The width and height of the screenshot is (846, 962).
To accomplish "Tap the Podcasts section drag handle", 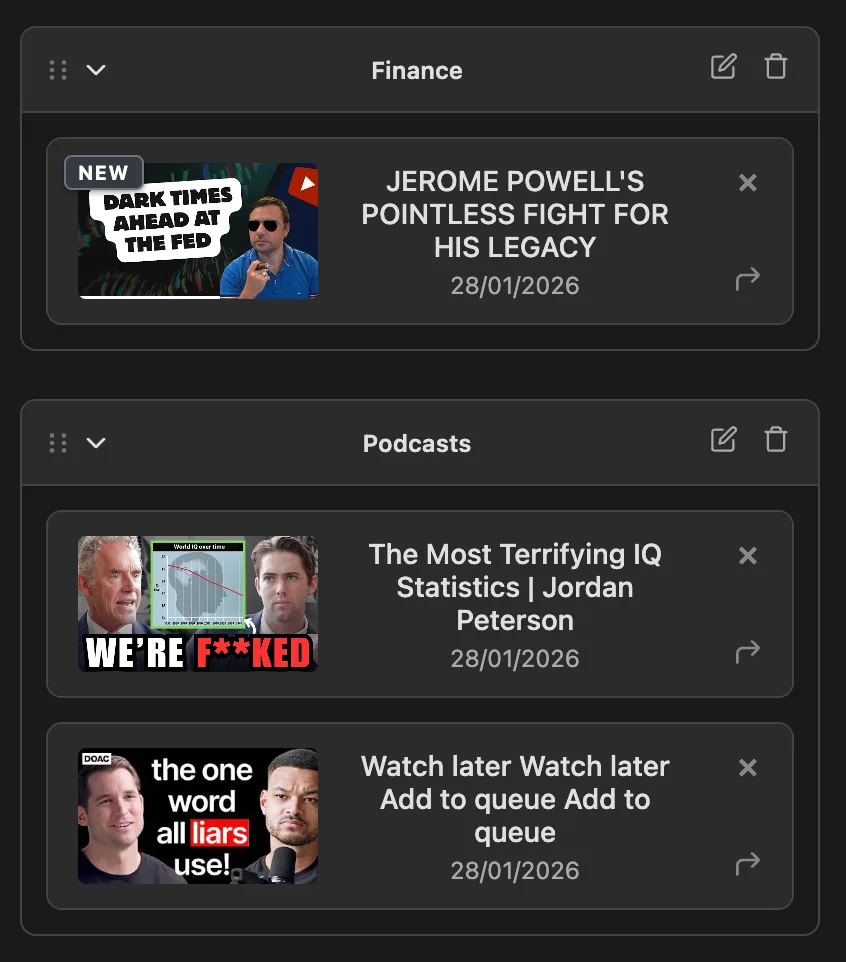I will [x=58, y=442].
